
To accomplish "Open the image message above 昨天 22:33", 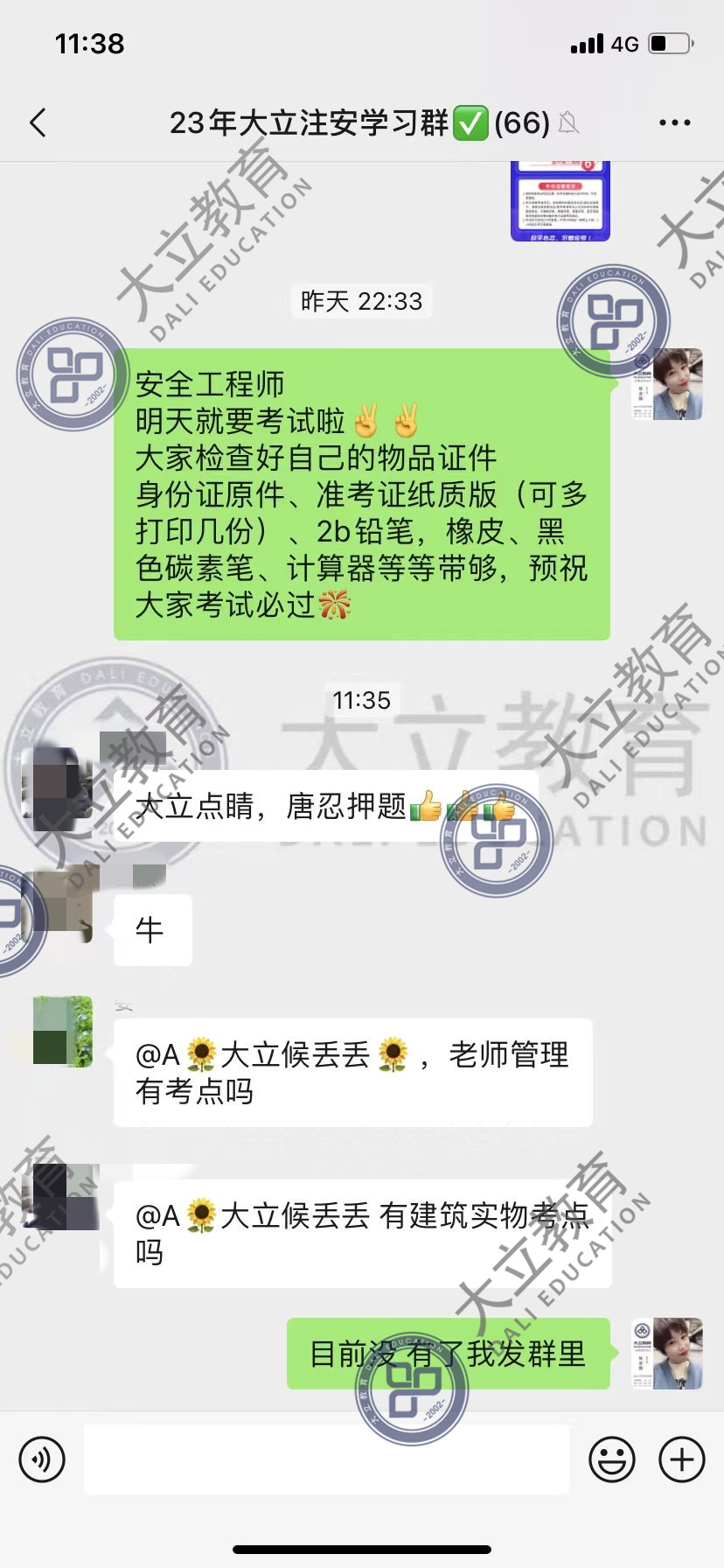I will pyautogui.click(x=560, y=202).
